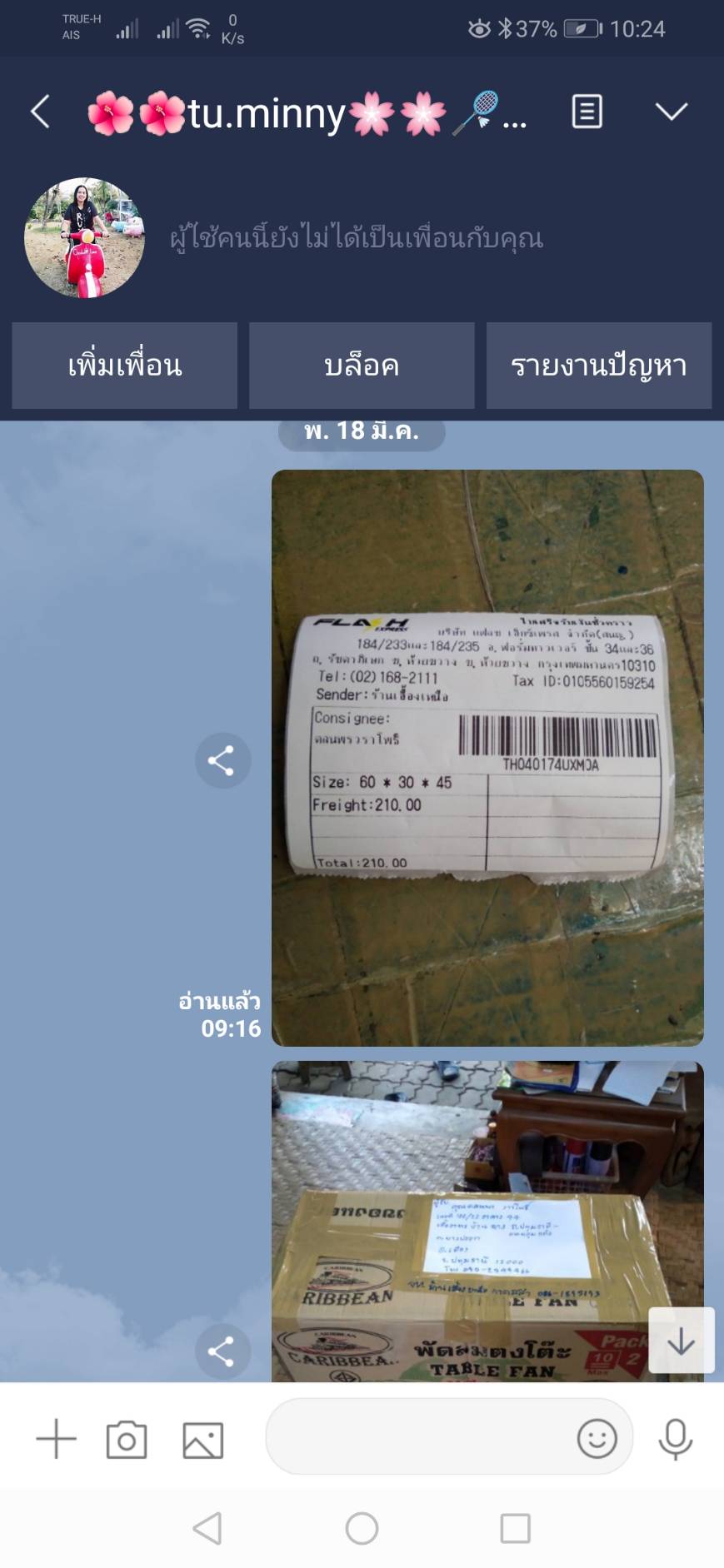Tap the system home button
This screenshot has height=1568, width=724.
click(x=362, y=1528)
